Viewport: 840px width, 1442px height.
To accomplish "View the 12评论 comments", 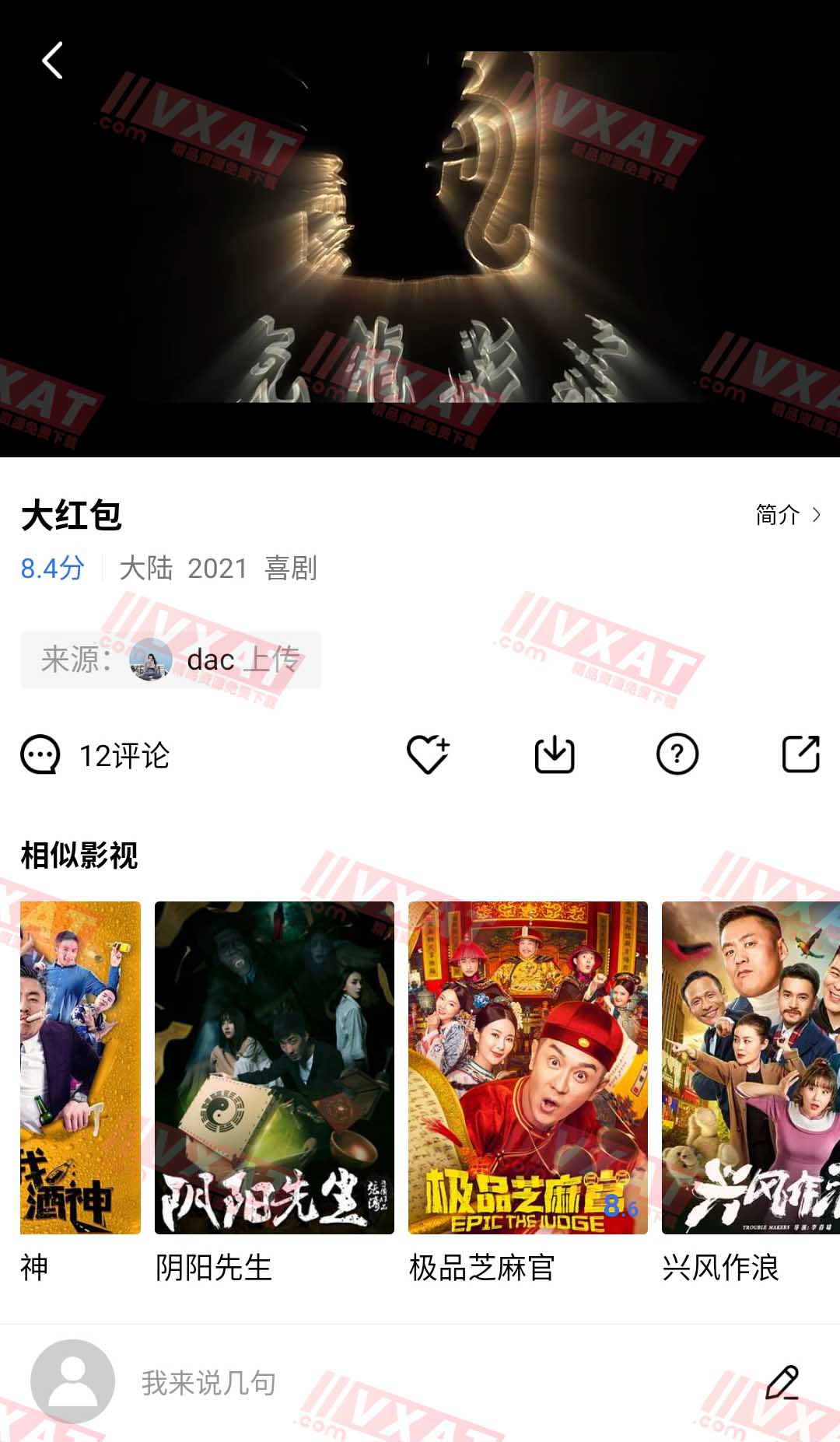I will (96, 755).
